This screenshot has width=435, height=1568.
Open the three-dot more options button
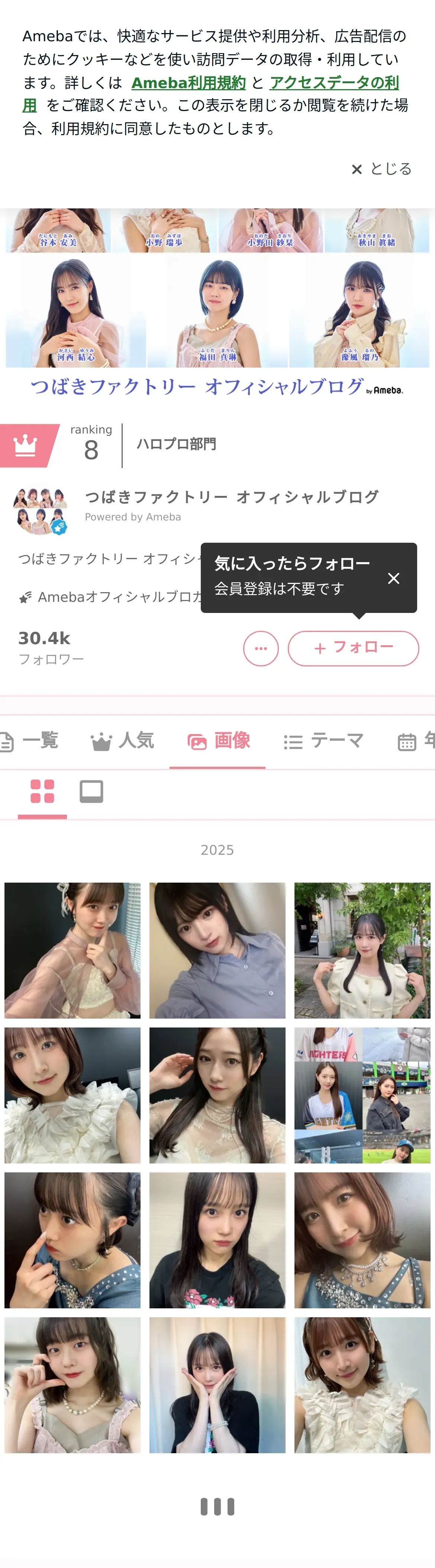(x=261, y=648)
